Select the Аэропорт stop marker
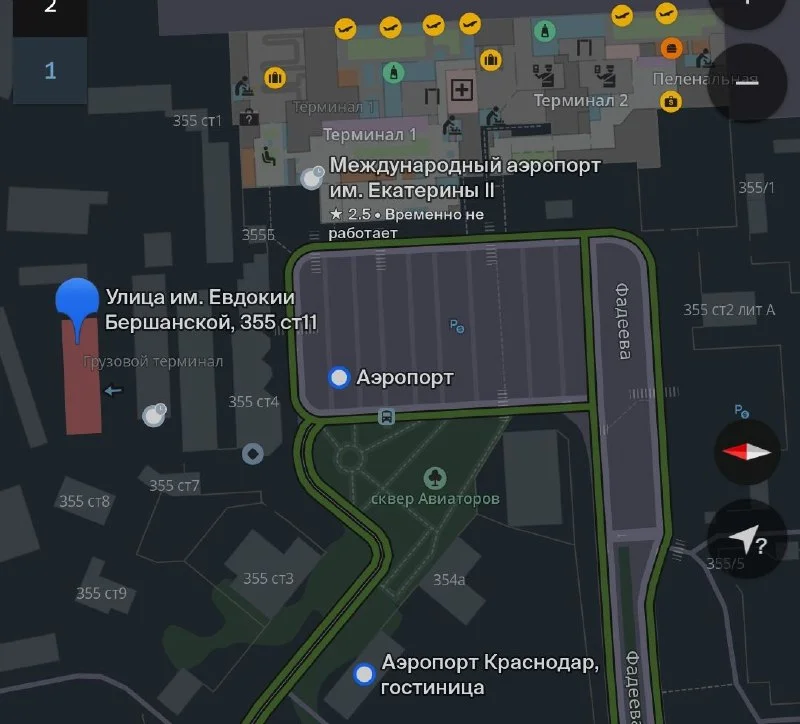Image resolution: width=800 pixels, height=724 pixels. tap(339, 377)
